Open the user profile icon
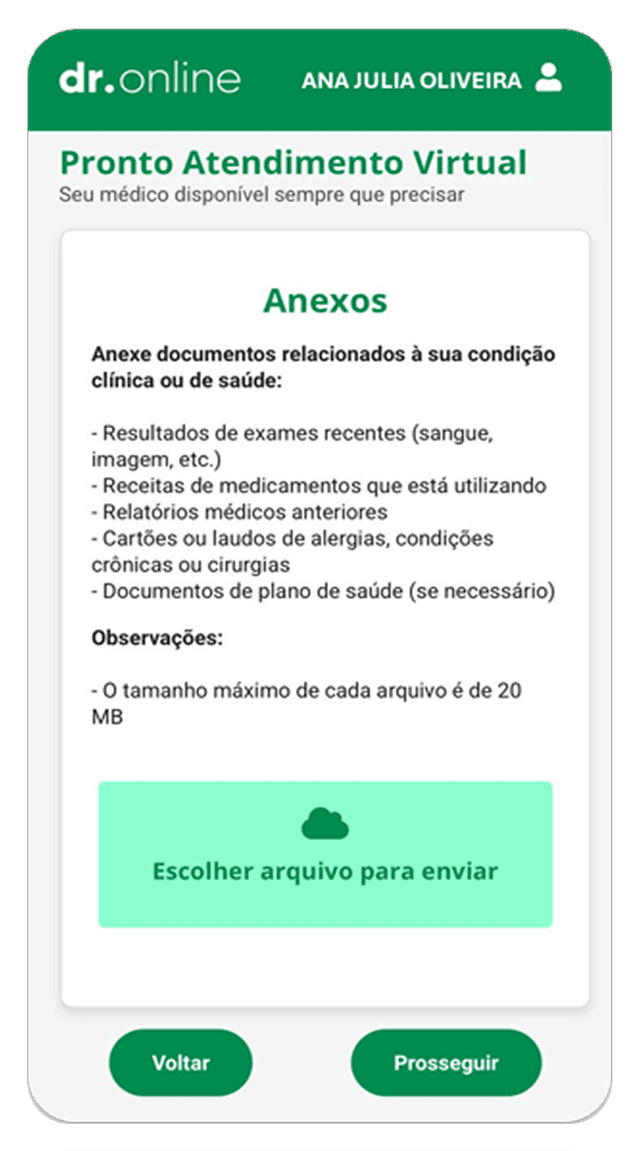Image resolution: width=640 pixels, height=1151 pixels. coord(548,79)
